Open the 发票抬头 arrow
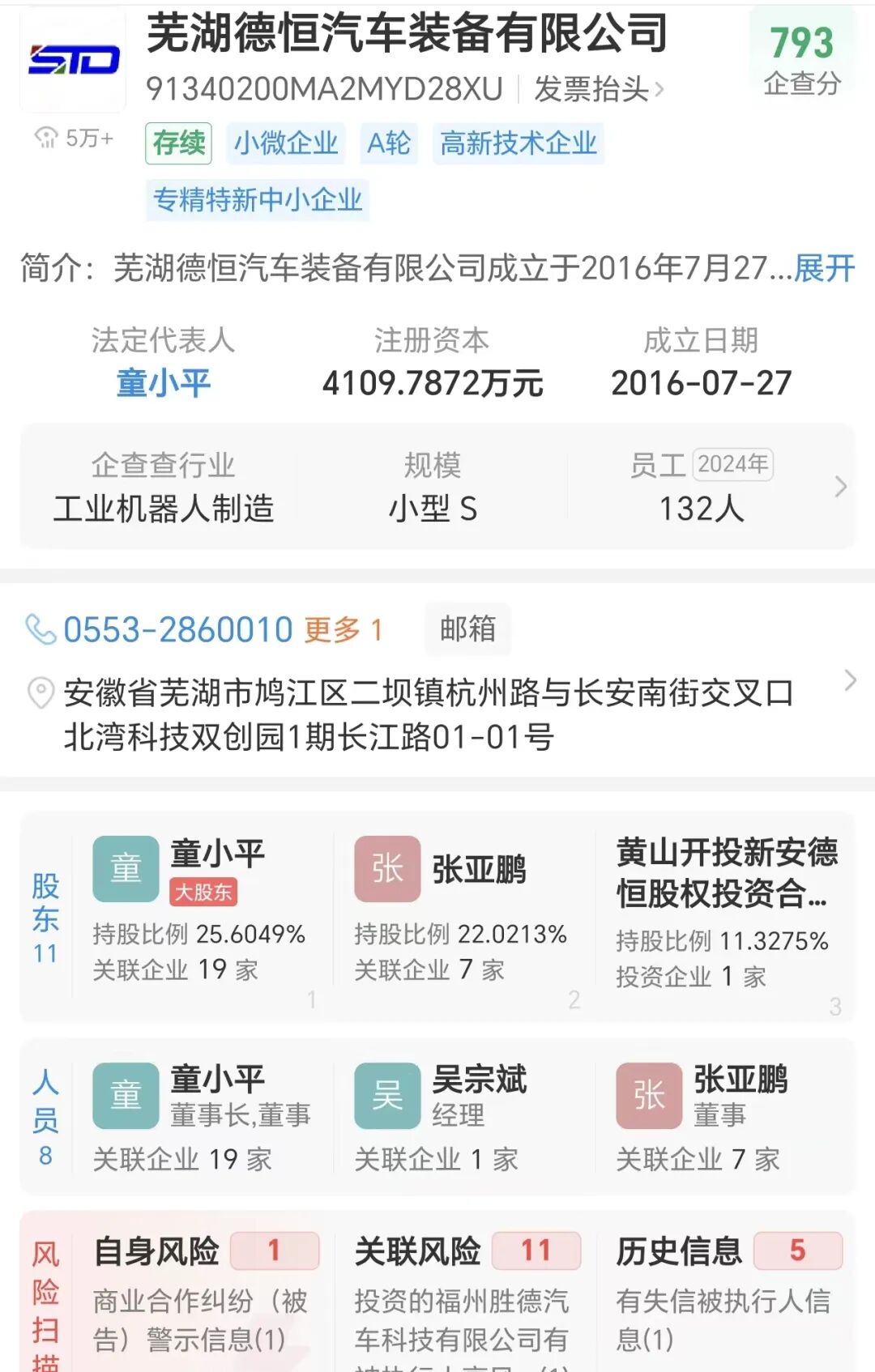The height and width of the screenshot is (1372, 875). (662, 89)
